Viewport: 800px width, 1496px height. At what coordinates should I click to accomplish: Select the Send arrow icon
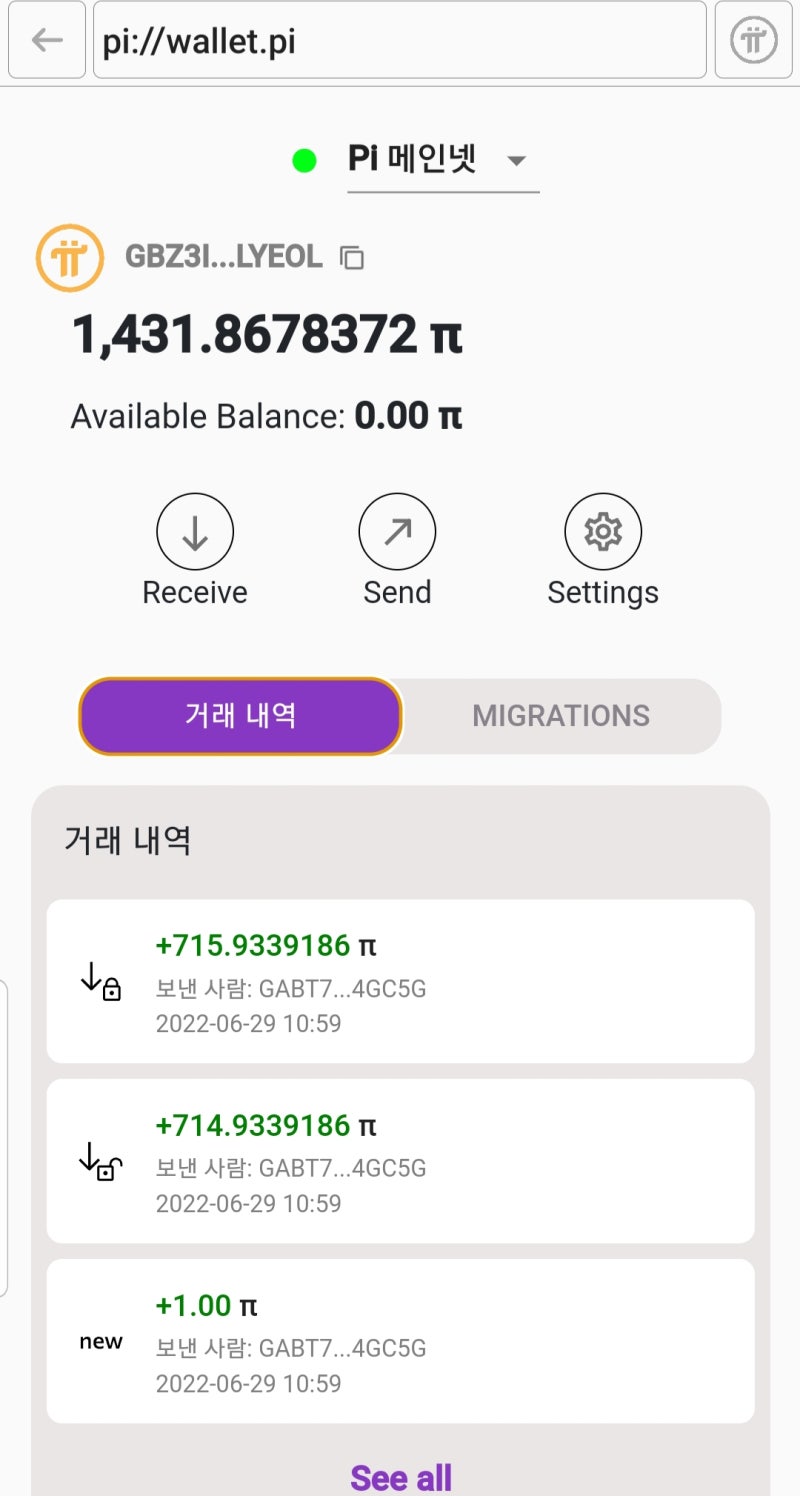pyautogui.click(x=397, y=531)
